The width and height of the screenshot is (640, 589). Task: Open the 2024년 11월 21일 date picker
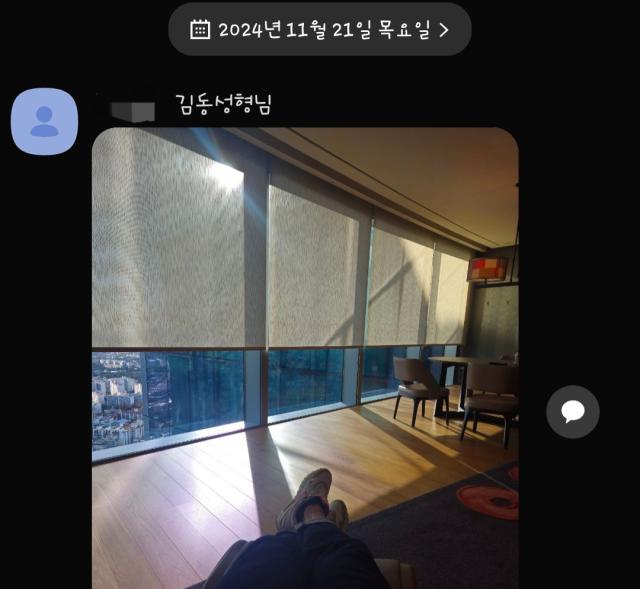(319, 29)
